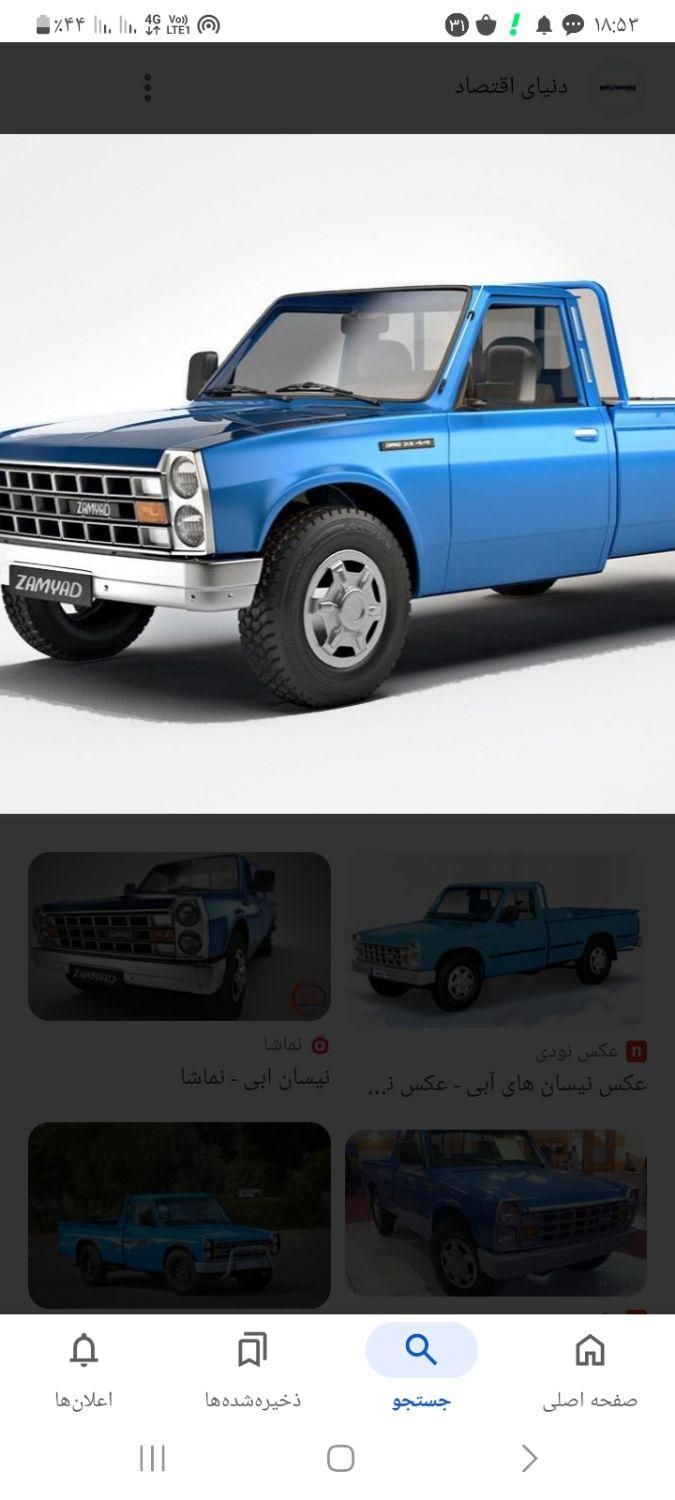Tap the system home button
This screenshot has height=1500, width=675.
click(x=340, y=1458)
